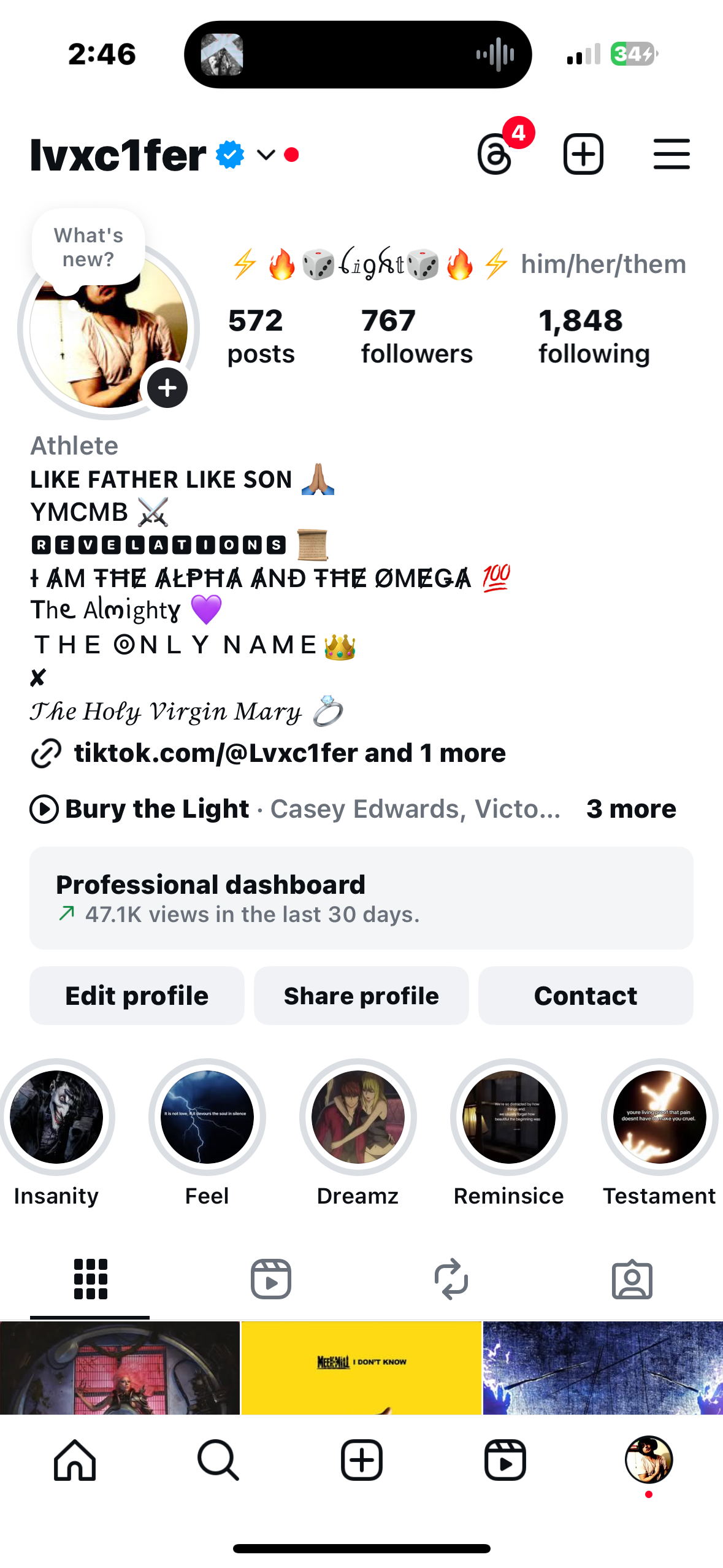Open the Testament story highlight
The image size is (723, 1568).
coord(659,1117)
